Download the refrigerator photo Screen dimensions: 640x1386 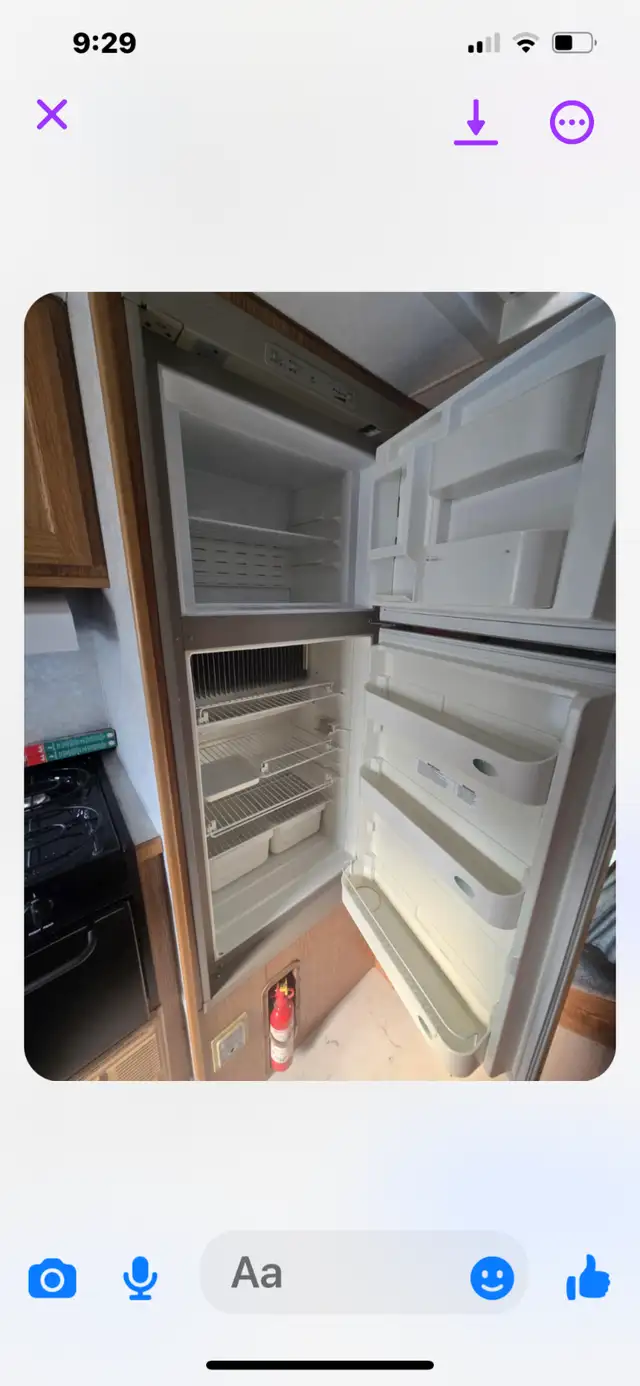(476, 123)
